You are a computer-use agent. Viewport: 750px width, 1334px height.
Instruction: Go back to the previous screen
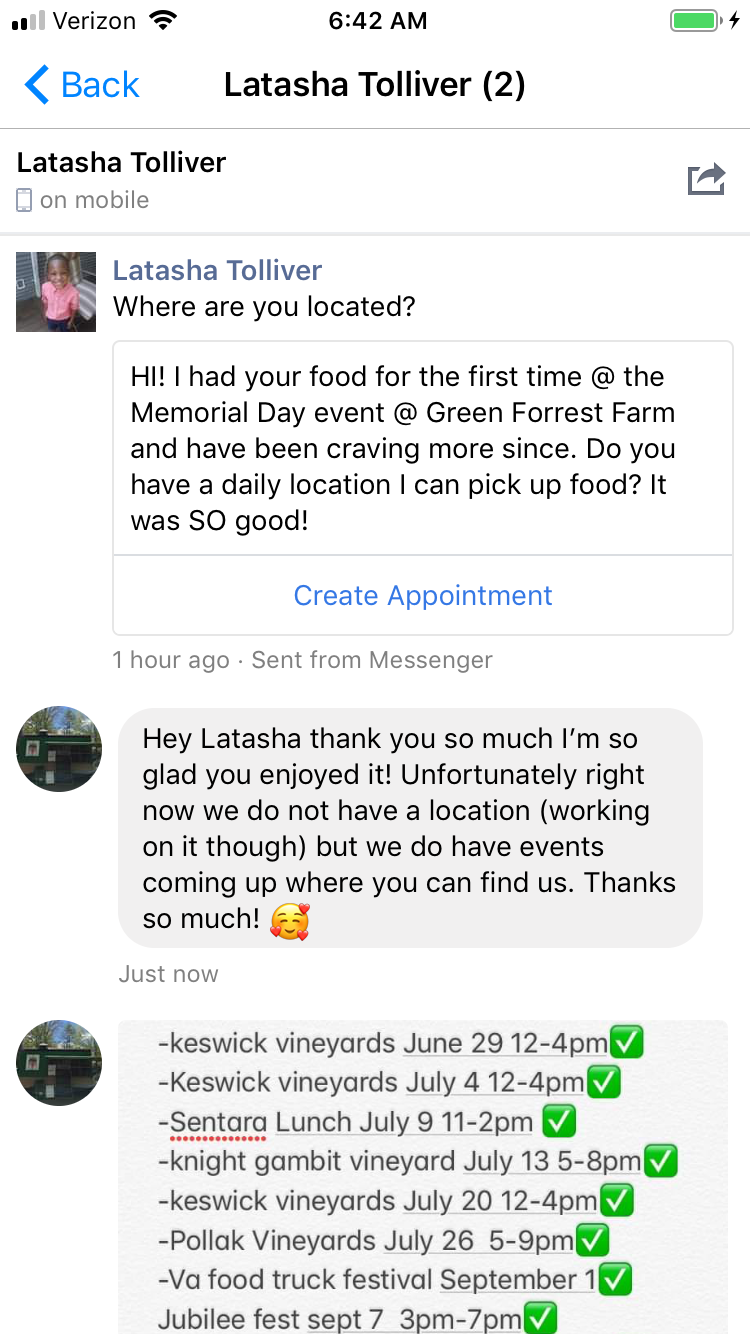tap(82, 85)
